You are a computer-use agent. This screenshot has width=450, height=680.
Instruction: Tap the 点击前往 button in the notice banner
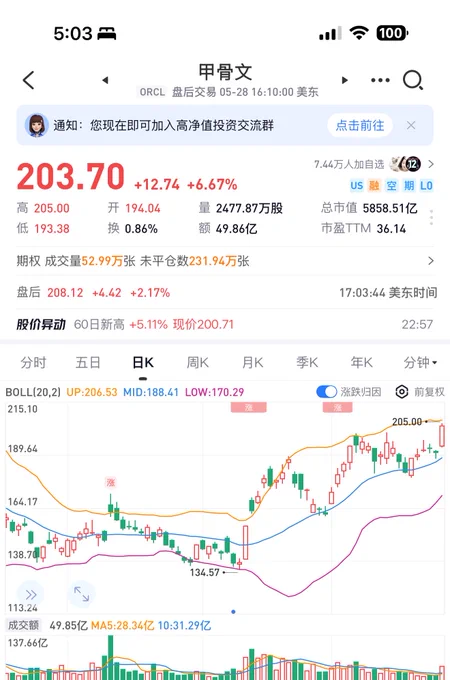(360, 126)
